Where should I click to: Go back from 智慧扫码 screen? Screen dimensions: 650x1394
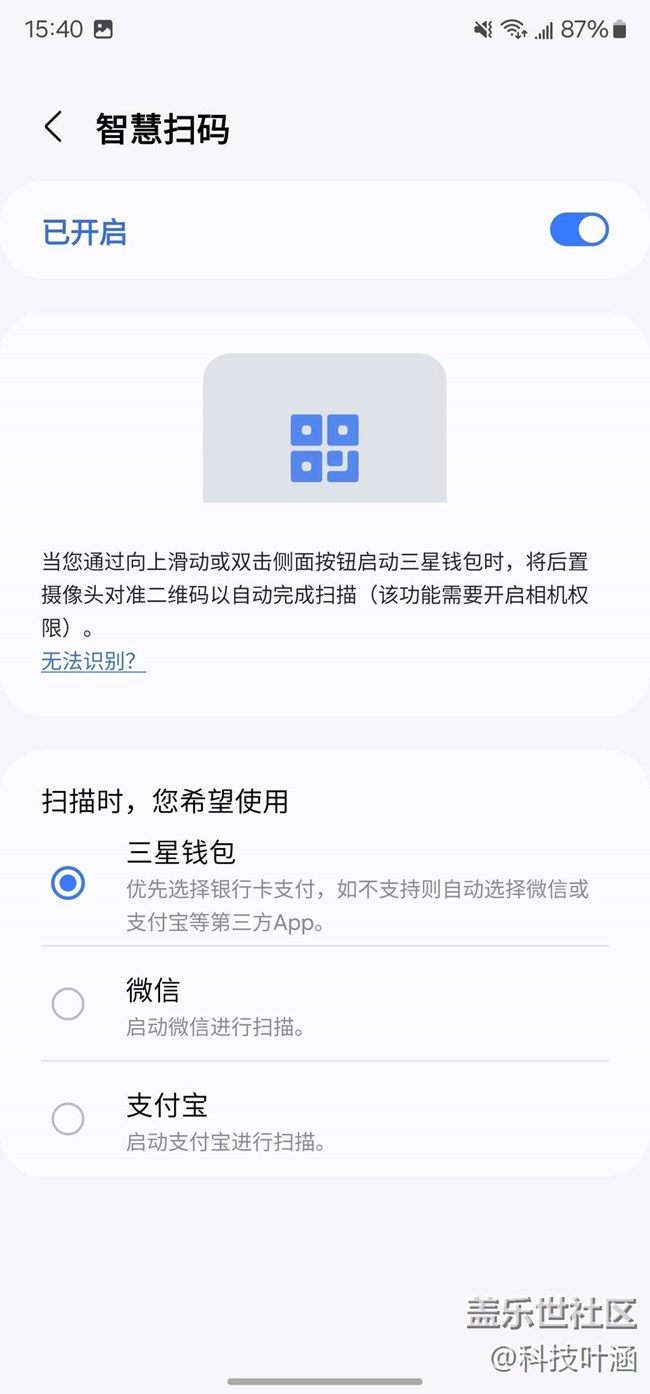54,128
